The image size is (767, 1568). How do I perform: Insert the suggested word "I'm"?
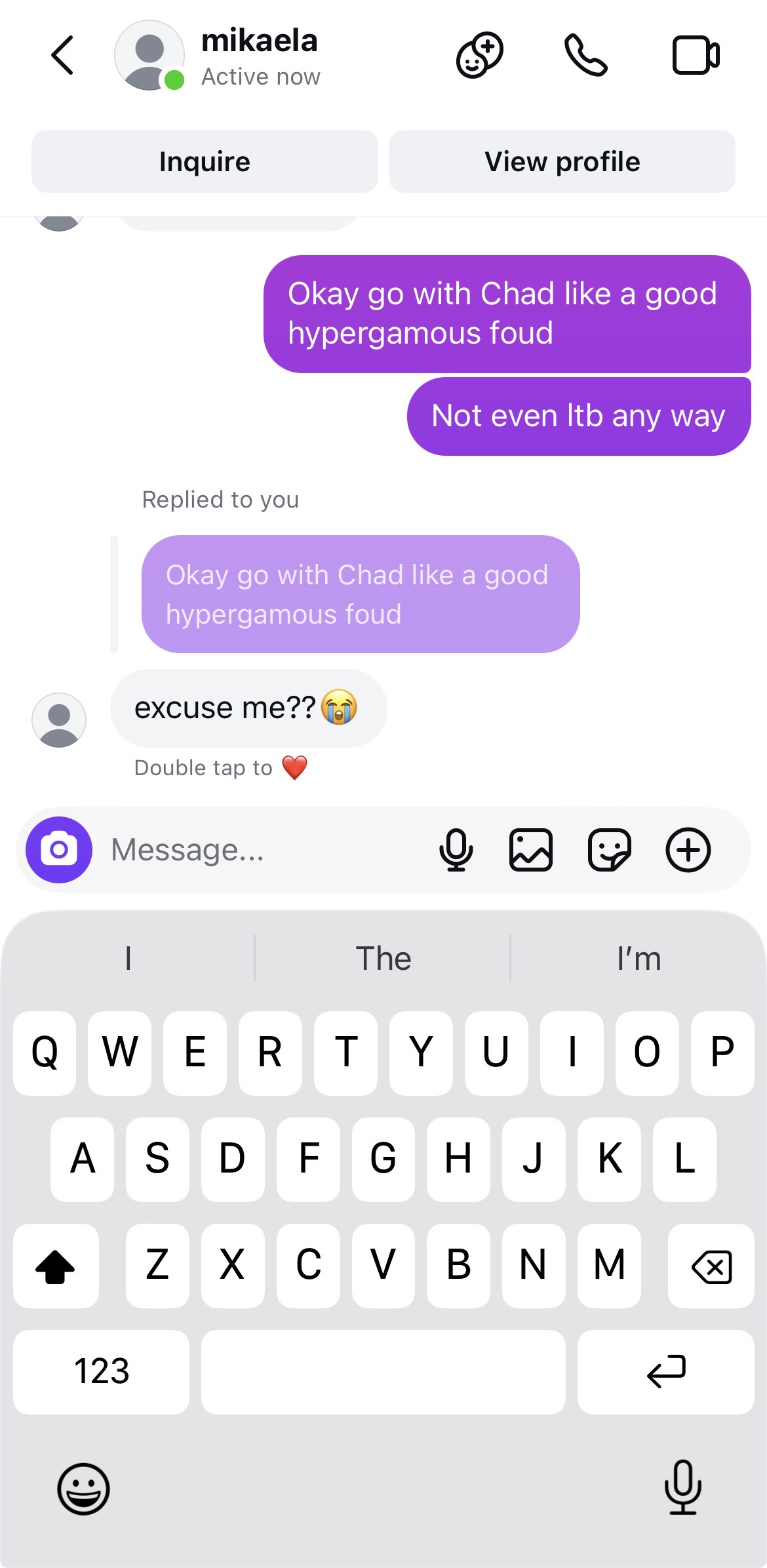pyautogui.click(x=639, y=959)
